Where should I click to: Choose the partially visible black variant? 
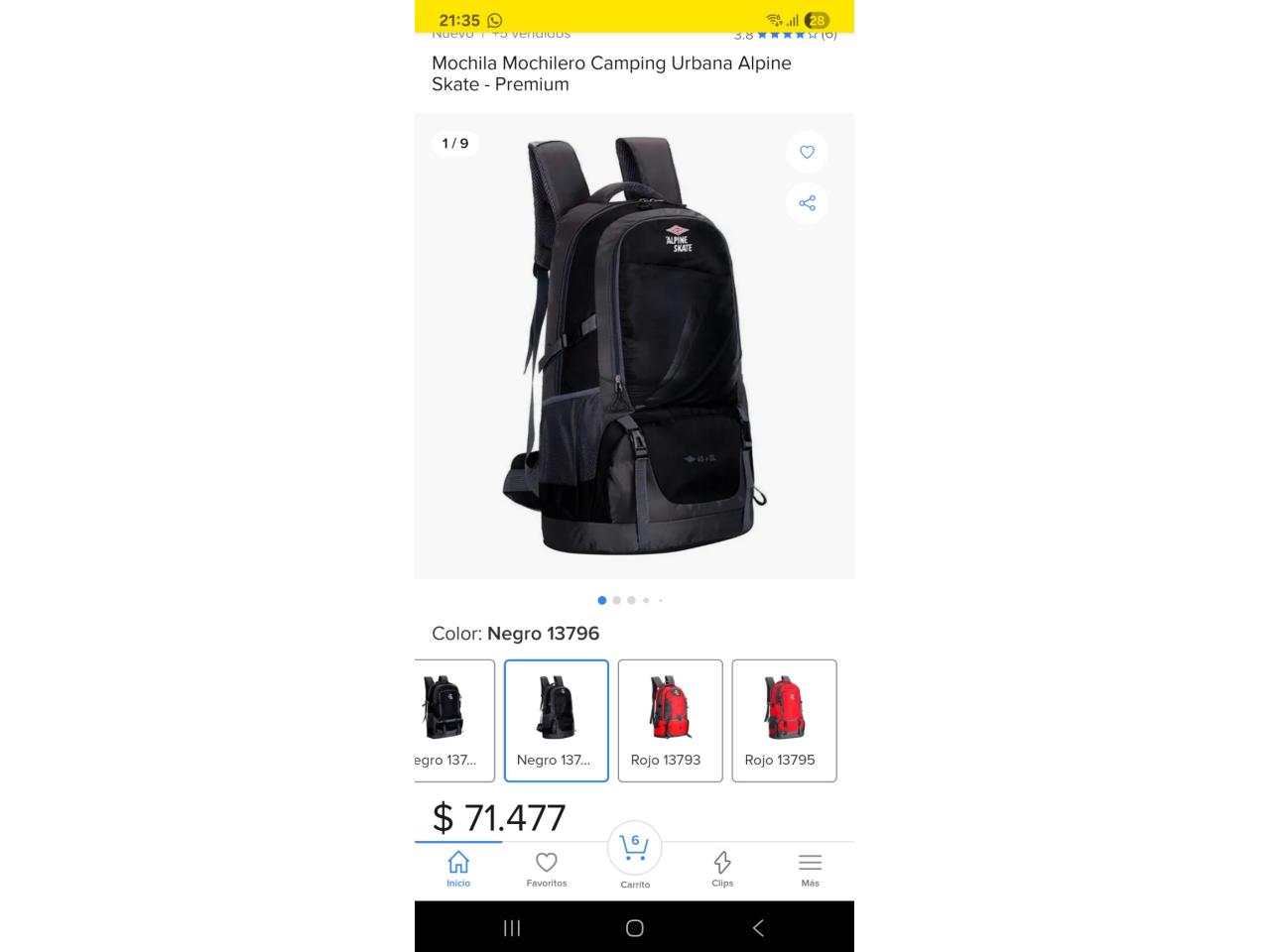click(452, 720)
